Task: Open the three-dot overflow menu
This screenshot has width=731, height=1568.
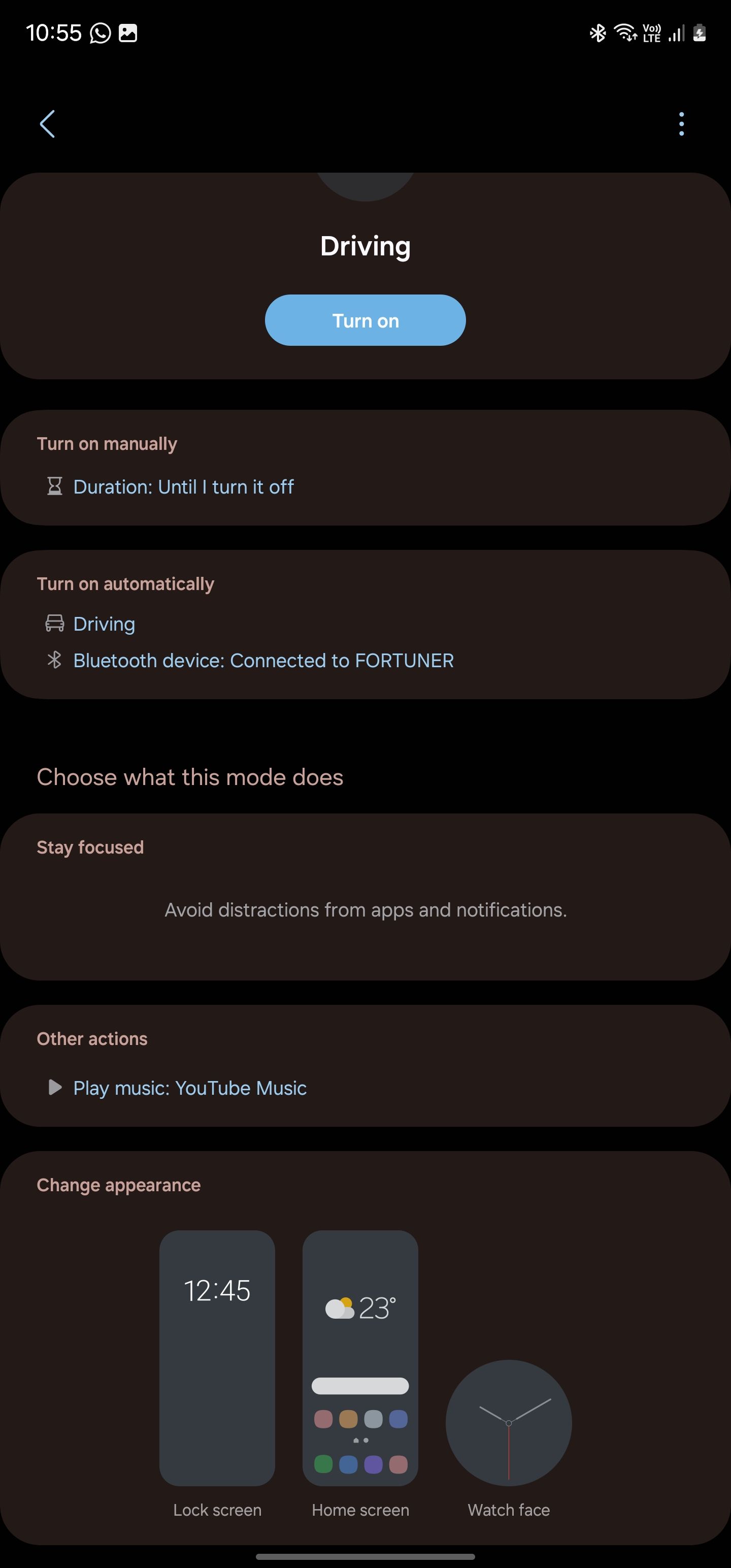Action: [681, 124]
